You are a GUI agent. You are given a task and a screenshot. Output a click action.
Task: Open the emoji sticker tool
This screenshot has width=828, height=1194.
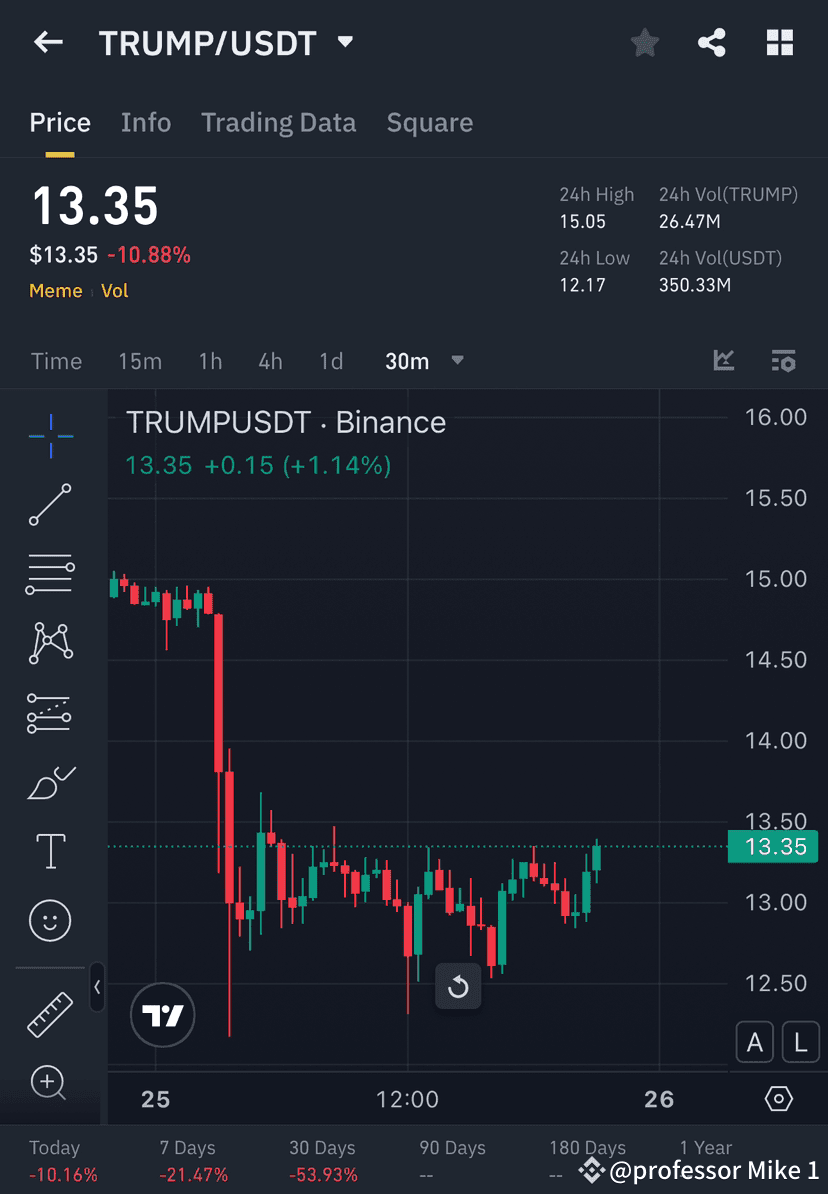coord(50,920)
